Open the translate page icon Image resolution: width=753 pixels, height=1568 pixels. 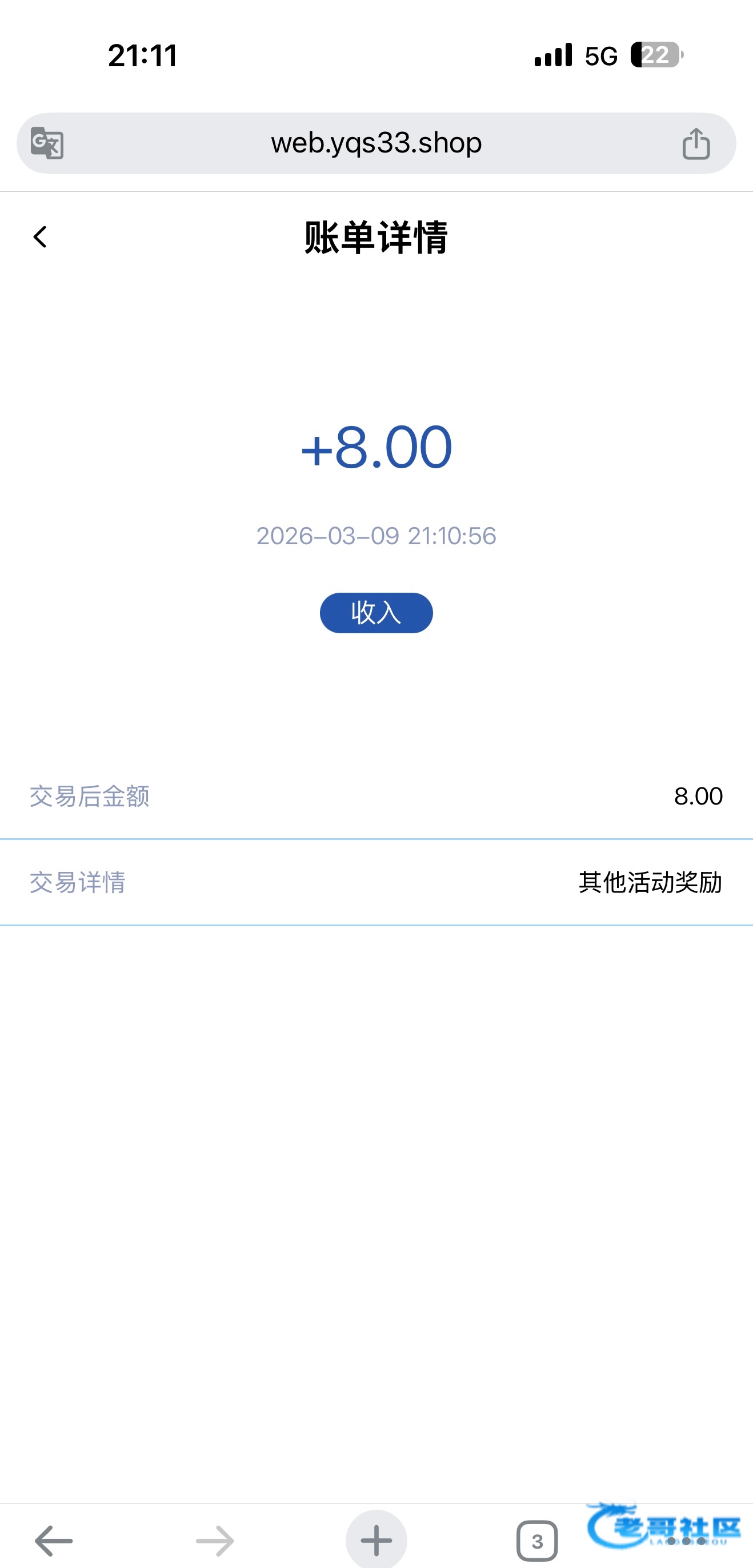(x=47, y=144)
